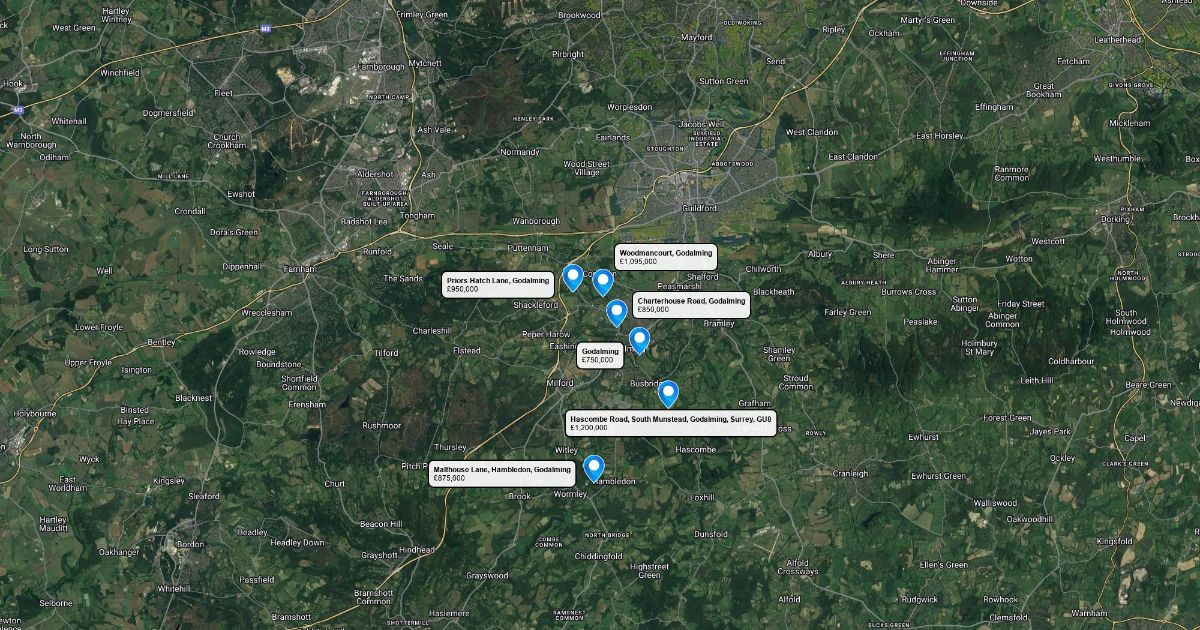Open the Woodmancourt, Godalming map pin
The width and height of the screenshot is (1200, 630).
point(602,283)
